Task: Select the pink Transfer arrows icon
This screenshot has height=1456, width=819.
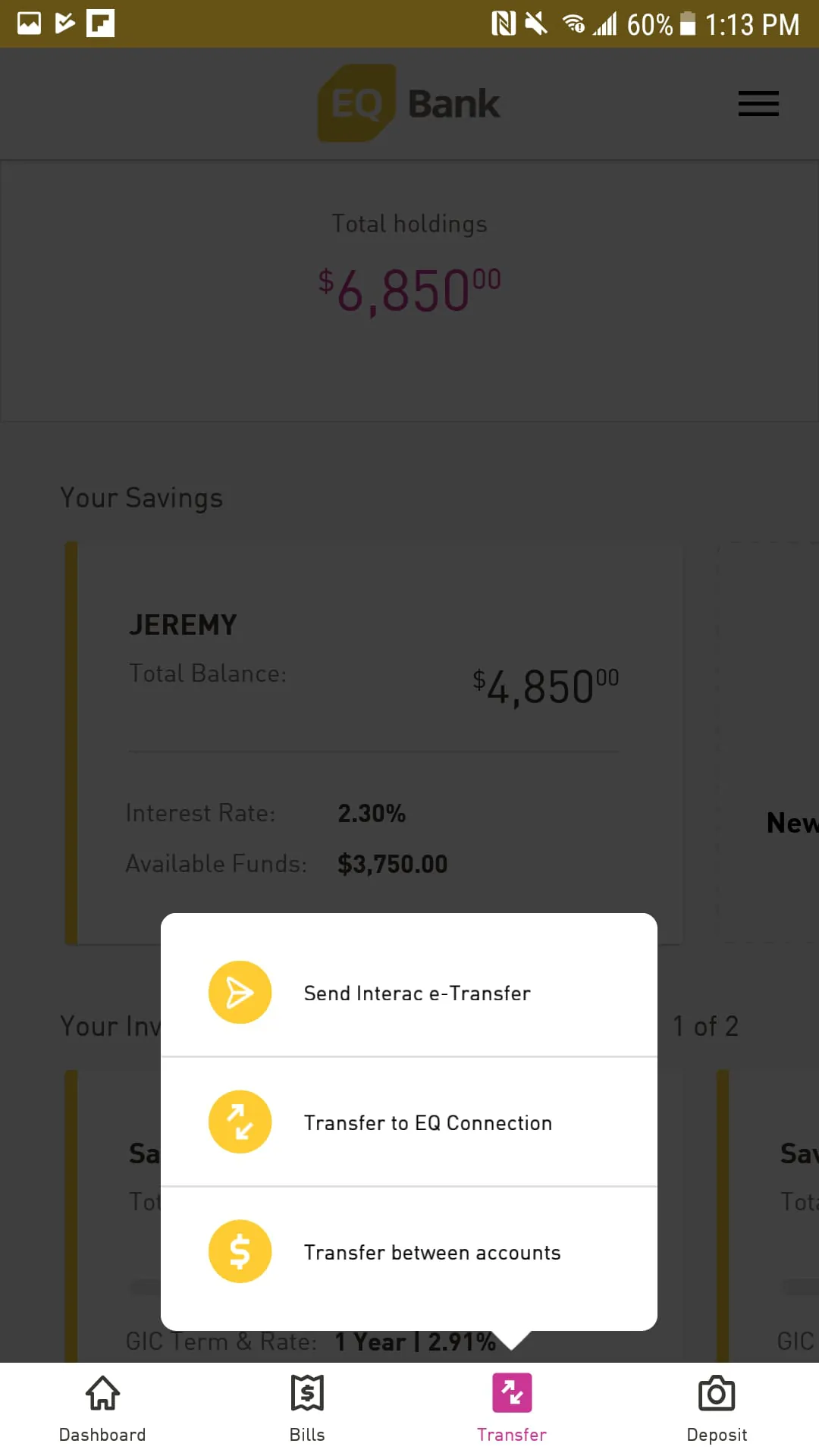Action: (511, 1393)
